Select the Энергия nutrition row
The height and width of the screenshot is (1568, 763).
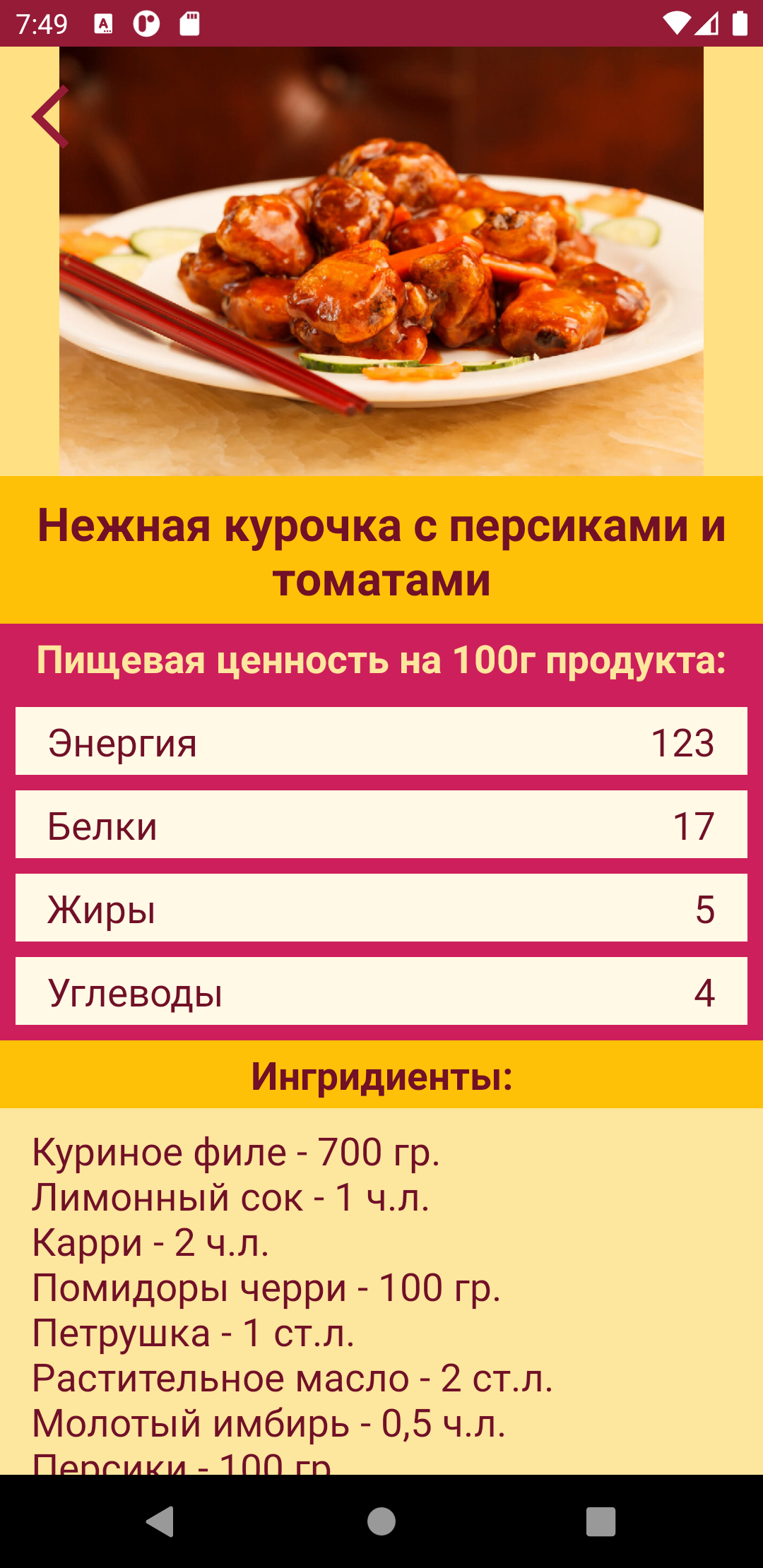coord(381,742)
